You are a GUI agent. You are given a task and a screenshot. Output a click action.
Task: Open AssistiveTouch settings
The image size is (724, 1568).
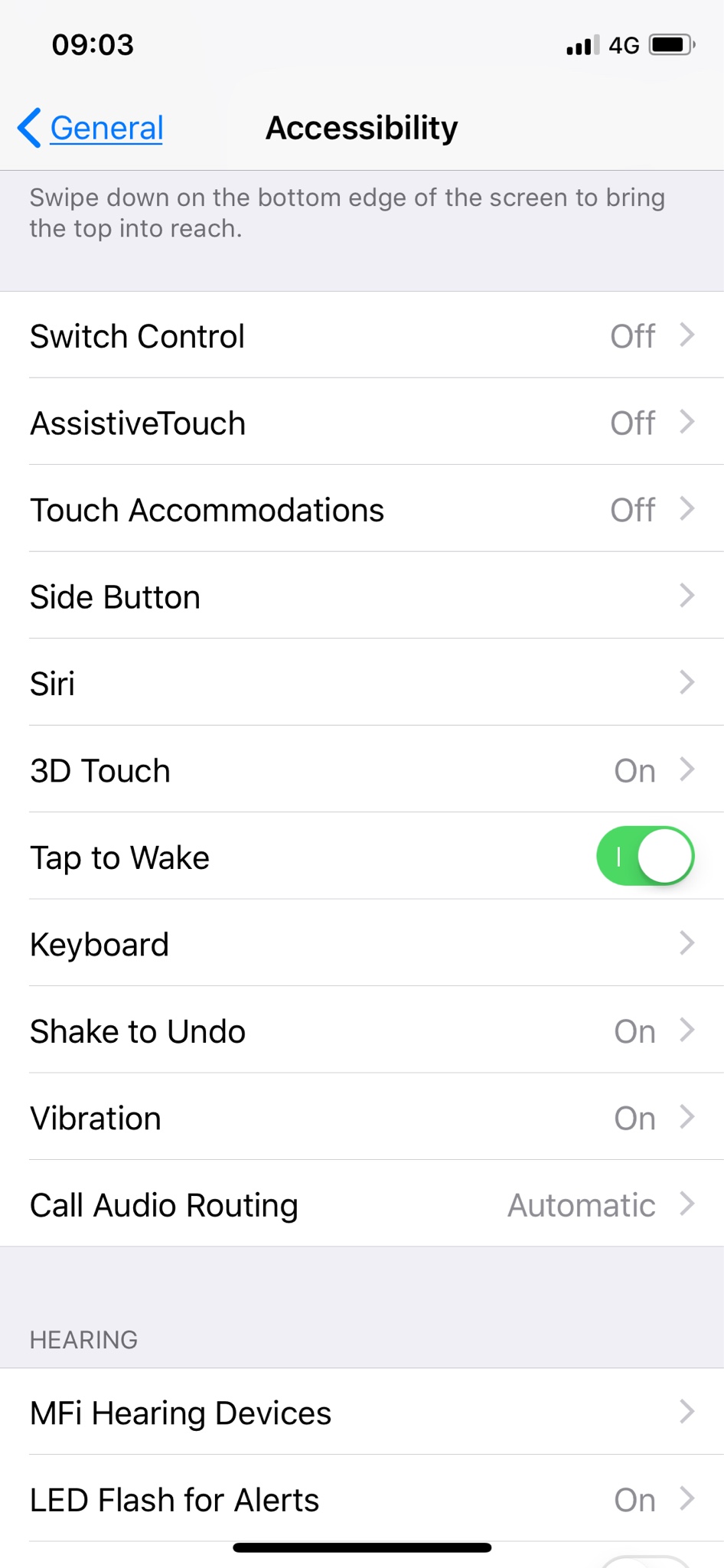click(362, 421)
